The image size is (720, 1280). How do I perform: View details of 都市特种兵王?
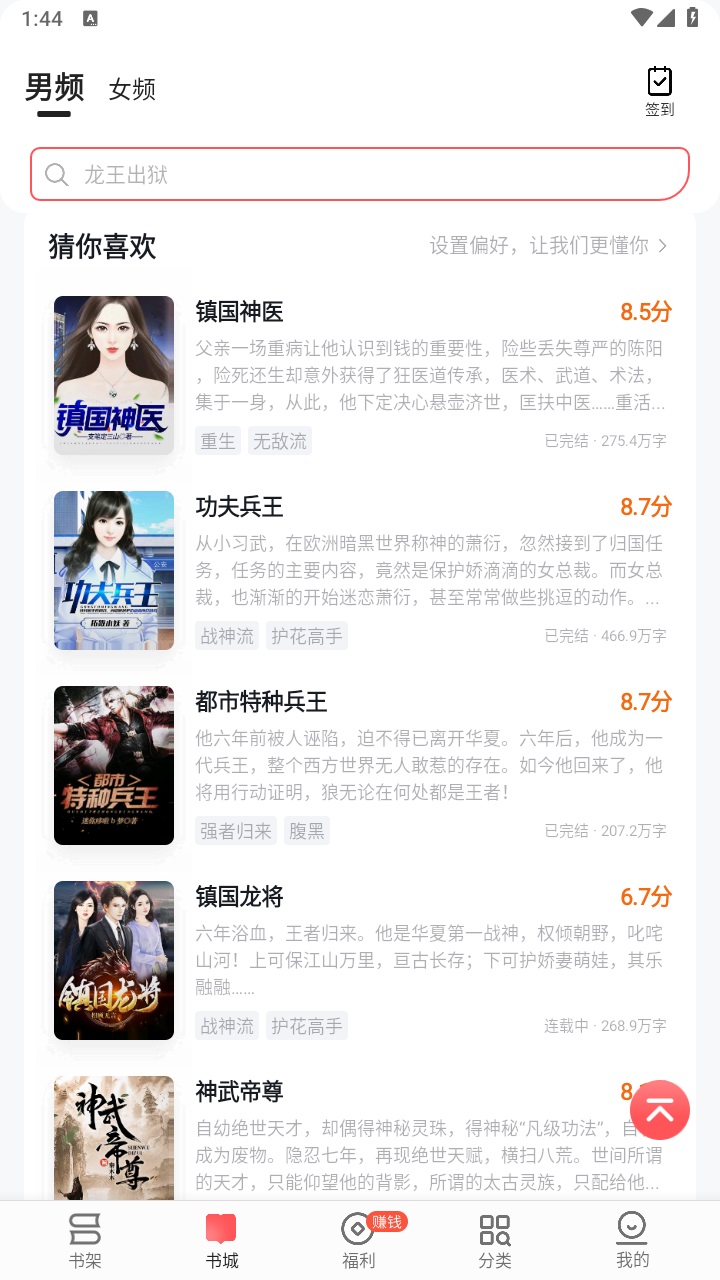pos(360,765)
